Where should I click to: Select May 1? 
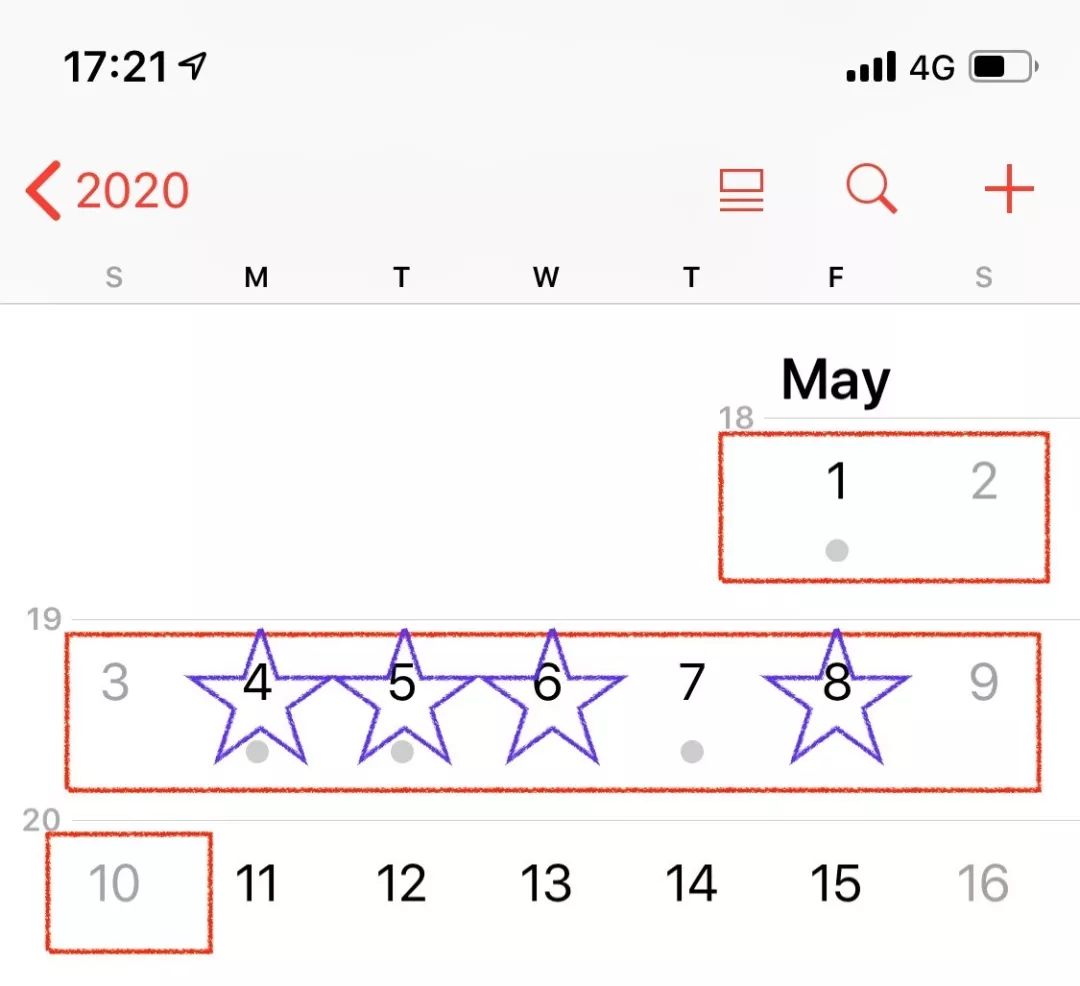837,482
